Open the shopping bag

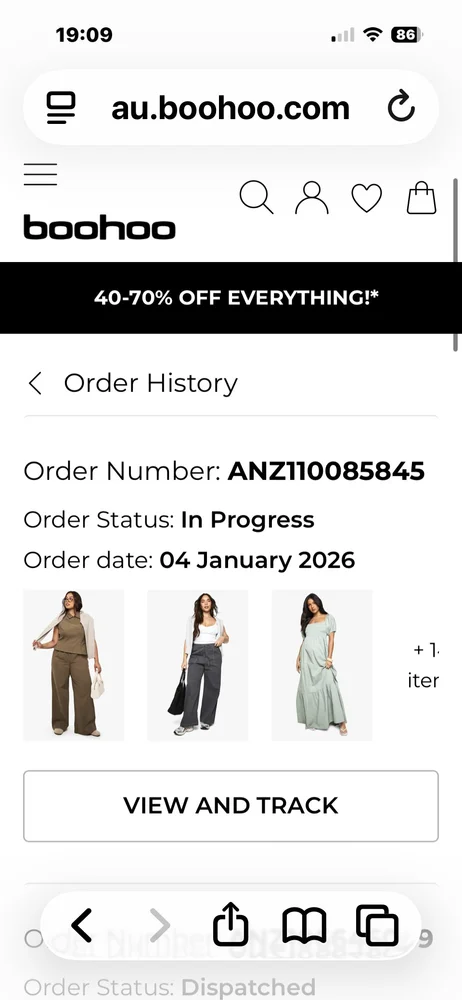point(422,198)
